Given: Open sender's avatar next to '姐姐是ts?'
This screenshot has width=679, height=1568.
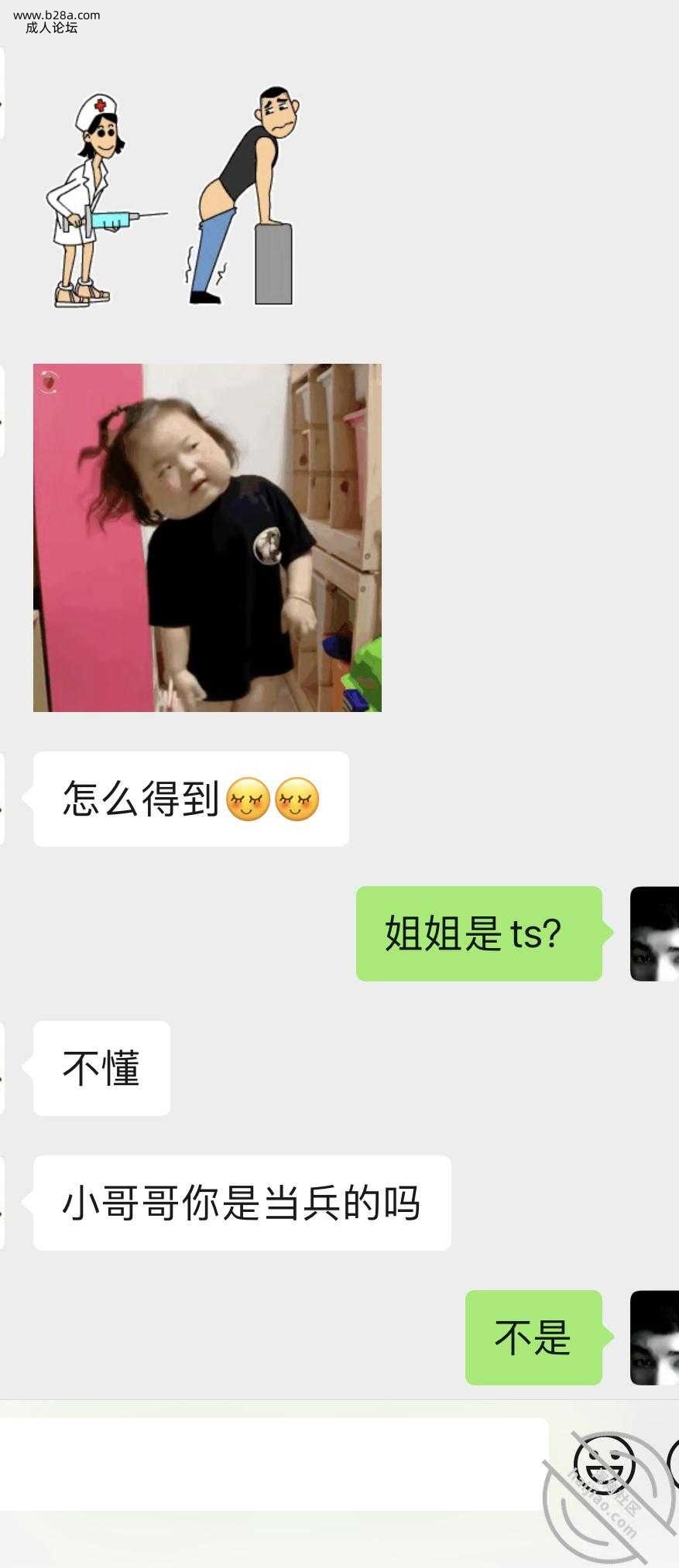Looking at the screenshot, I should point(654,933).
